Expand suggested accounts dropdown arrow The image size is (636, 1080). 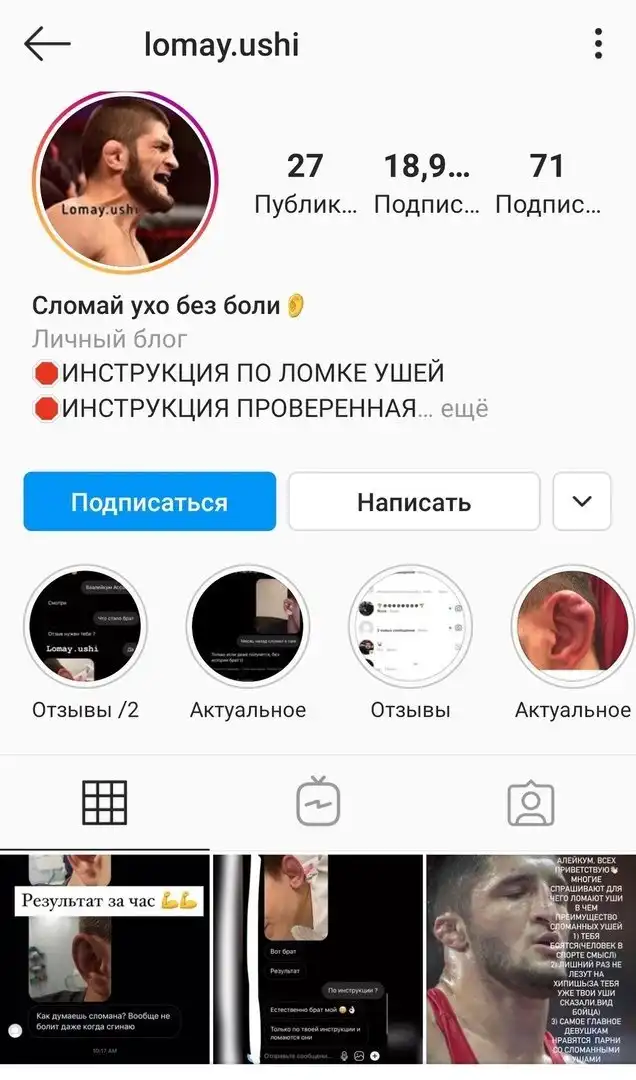click(x=582, y=502)
